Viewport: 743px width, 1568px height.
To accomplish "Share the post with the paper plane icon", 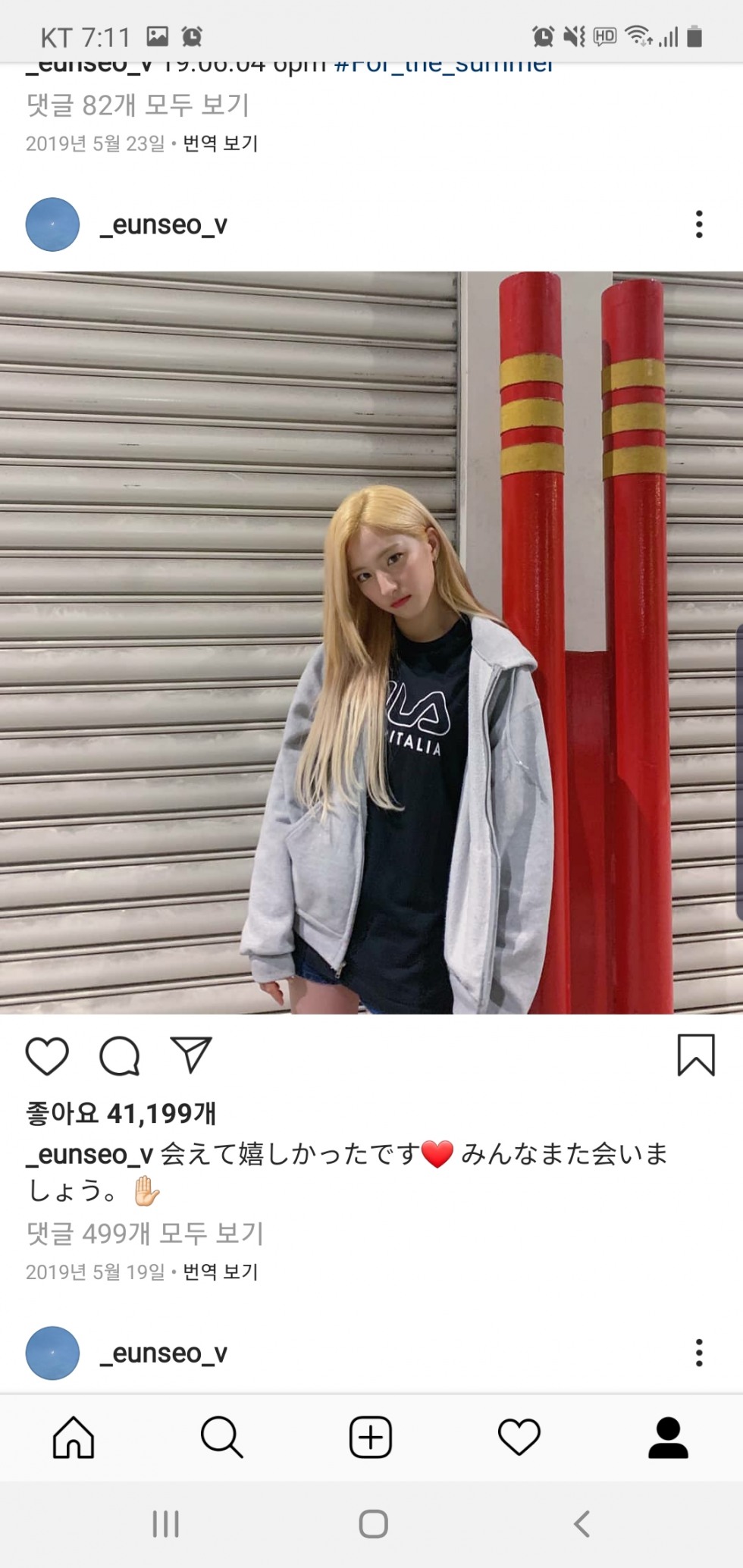I will point(191,1054).
